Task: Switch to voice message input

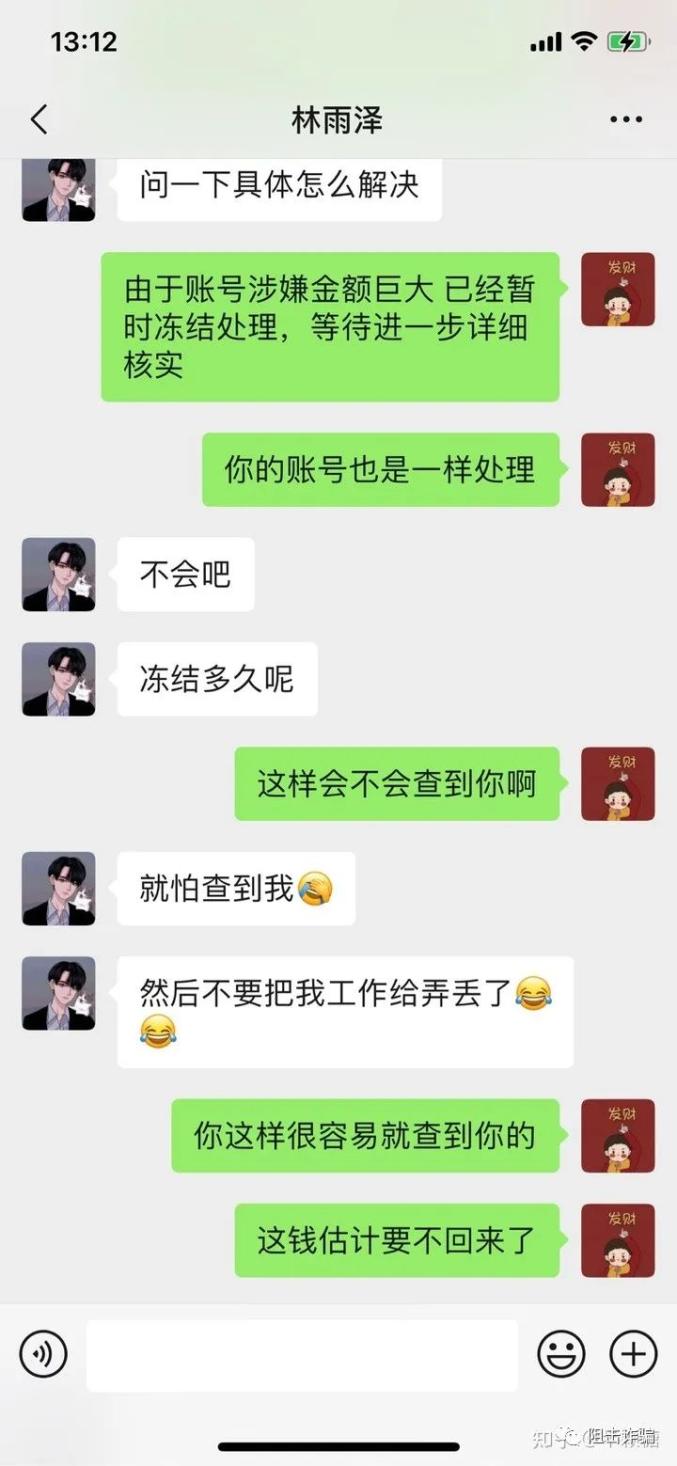Action: [43, 1355]
